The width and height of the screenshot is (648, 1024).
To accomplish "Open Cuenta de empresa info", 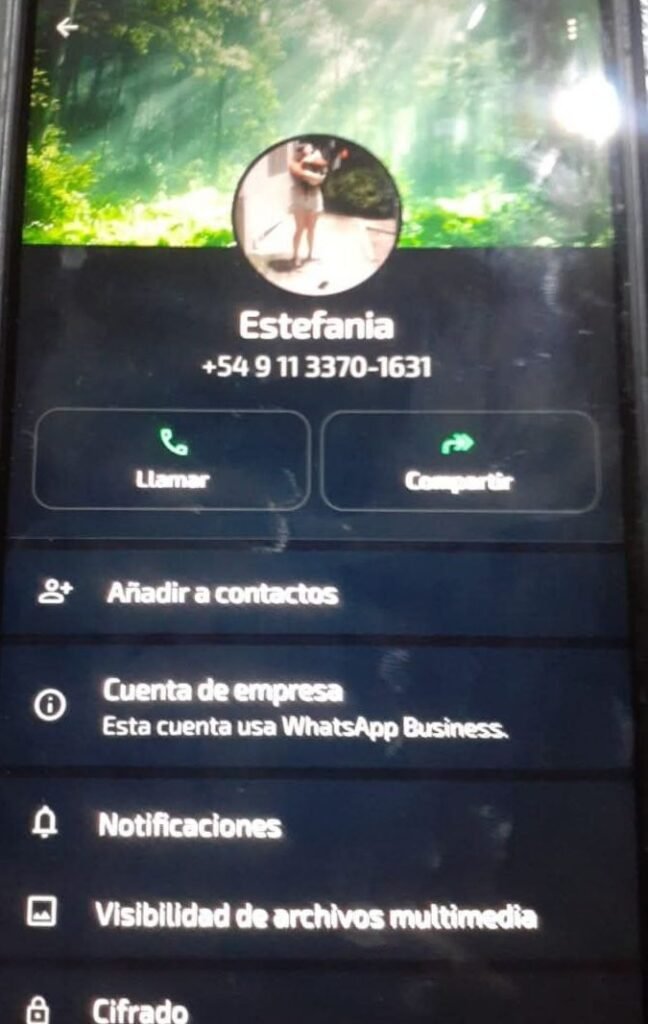I will point(305,707).
